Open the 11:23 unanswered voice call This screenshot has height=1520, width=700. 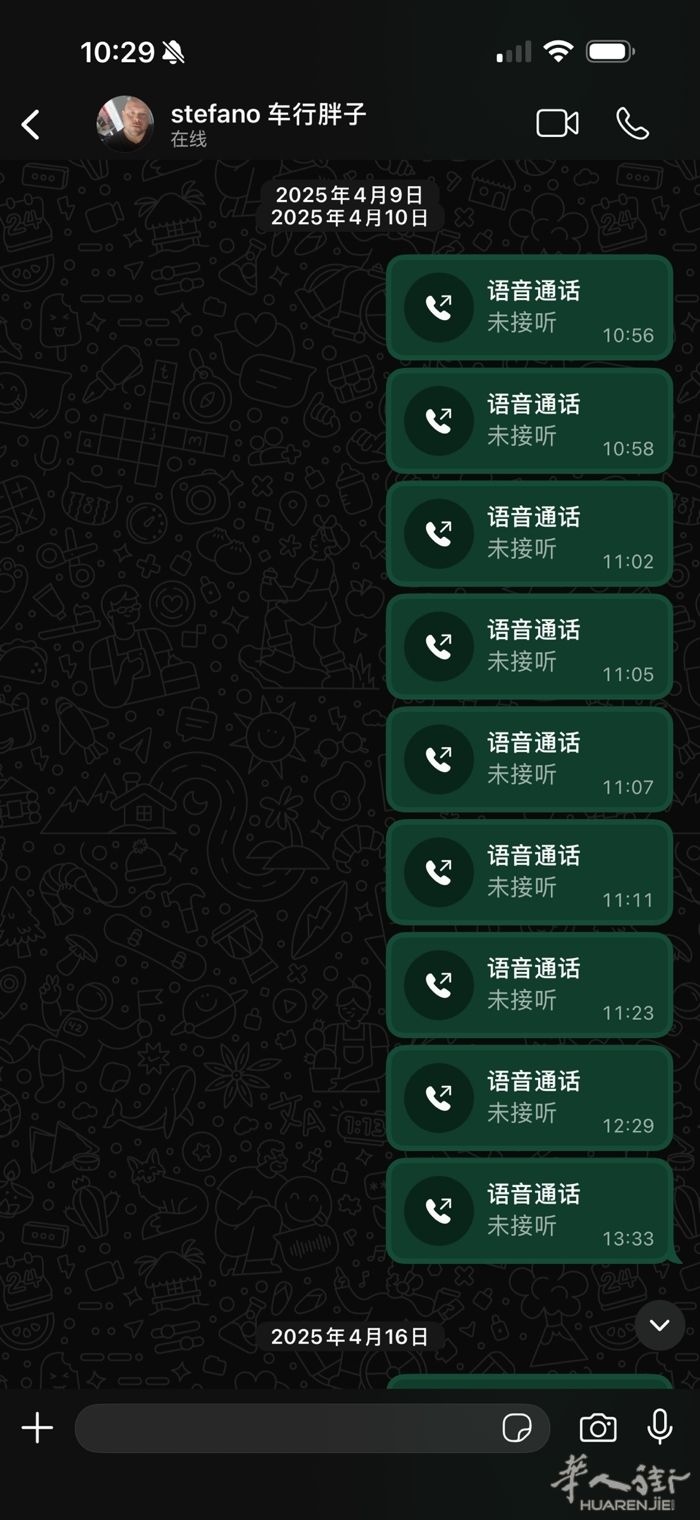[x=529, y=986]
